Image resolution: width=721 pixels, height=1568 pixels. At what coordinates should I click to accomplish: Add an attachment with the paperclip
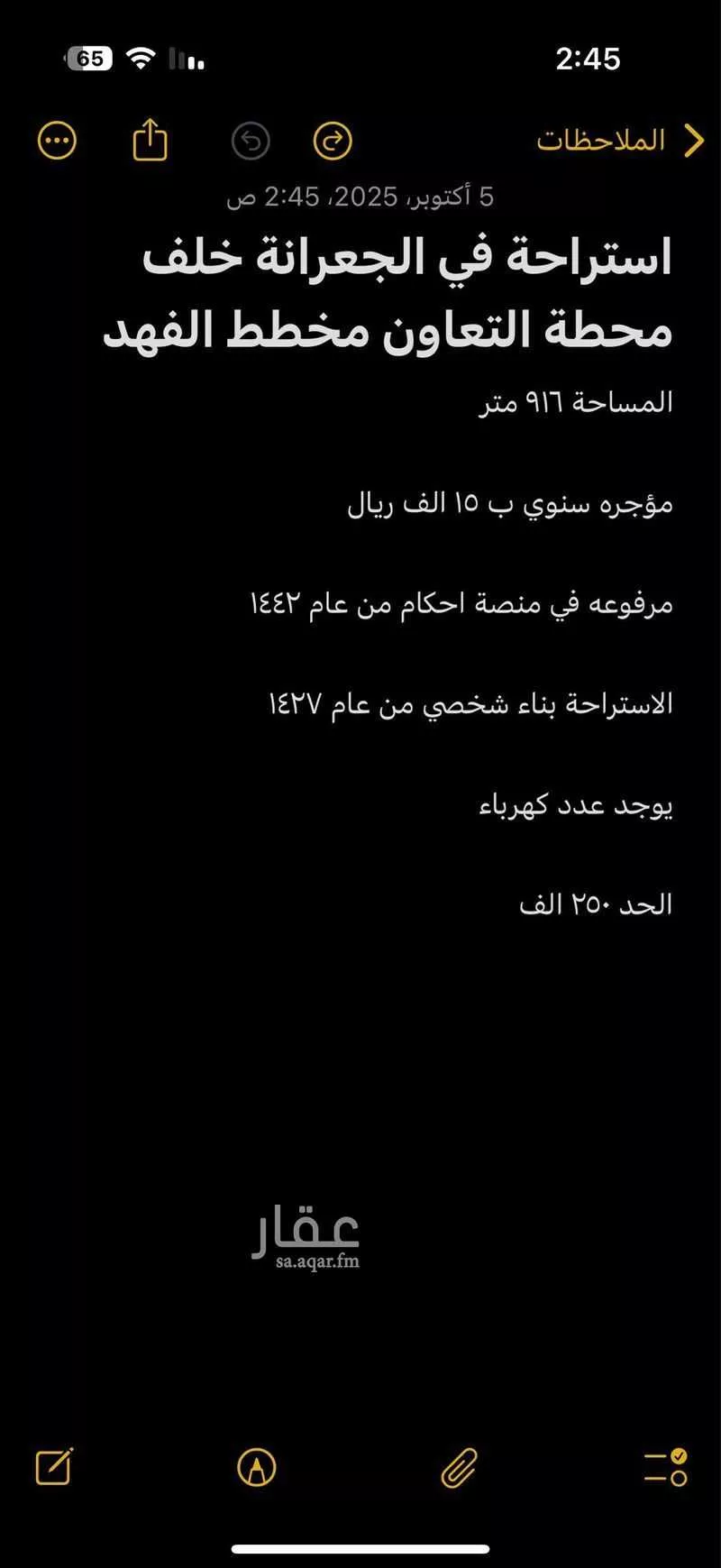tap(459, 1467)
